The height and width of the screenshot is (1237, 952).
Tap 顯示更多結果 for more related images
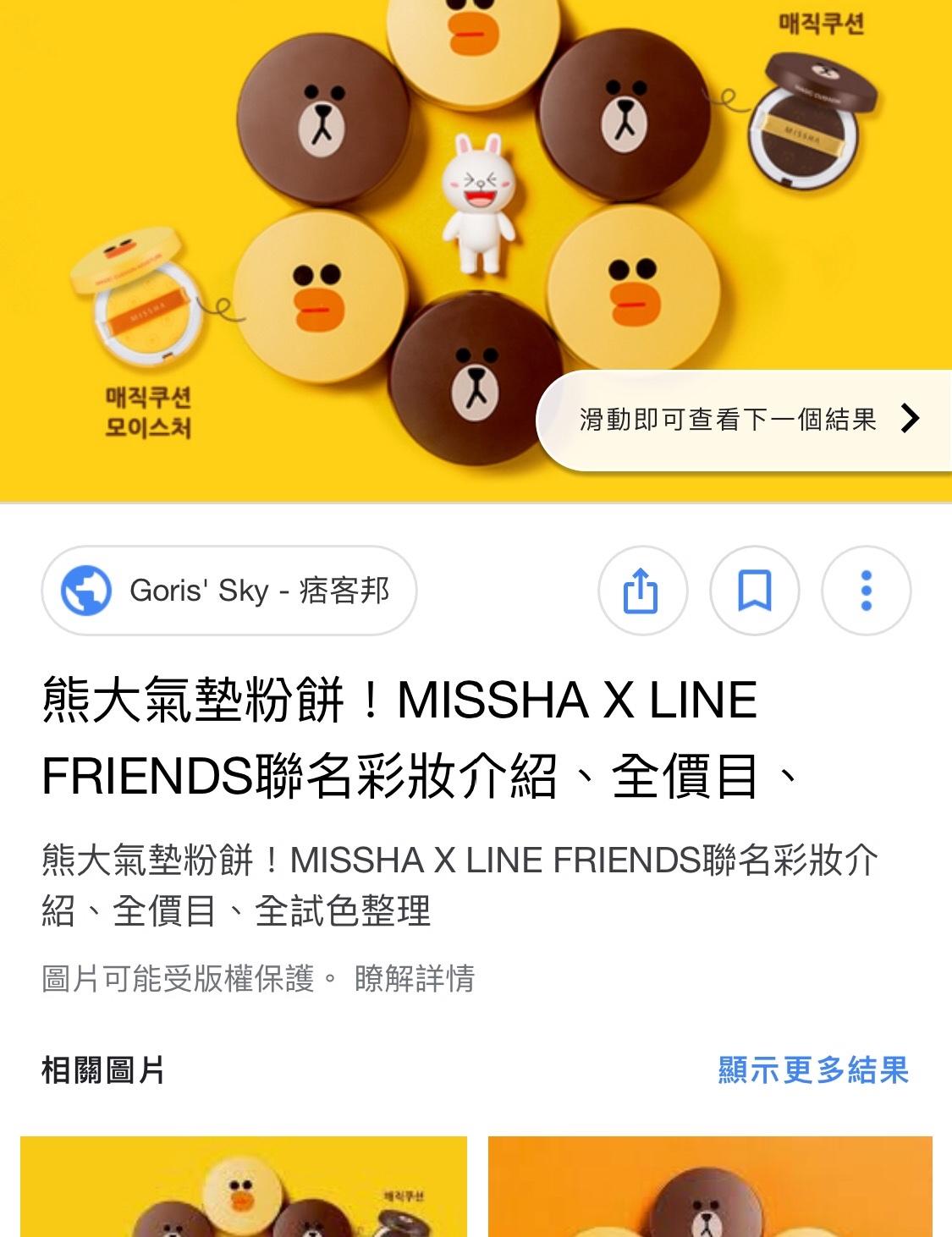tap(812, 1070)
